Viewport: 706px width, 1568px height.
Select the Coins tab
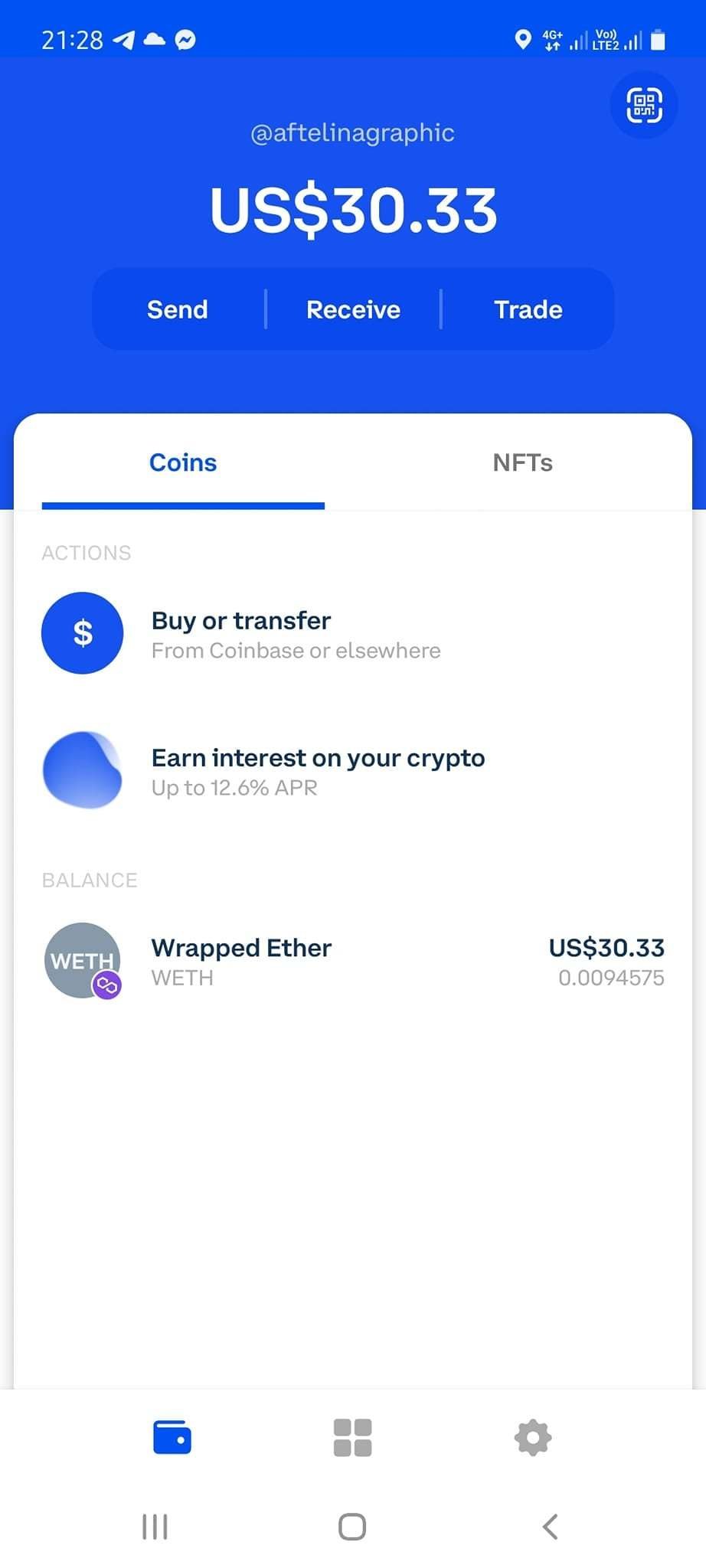(183, 462)
